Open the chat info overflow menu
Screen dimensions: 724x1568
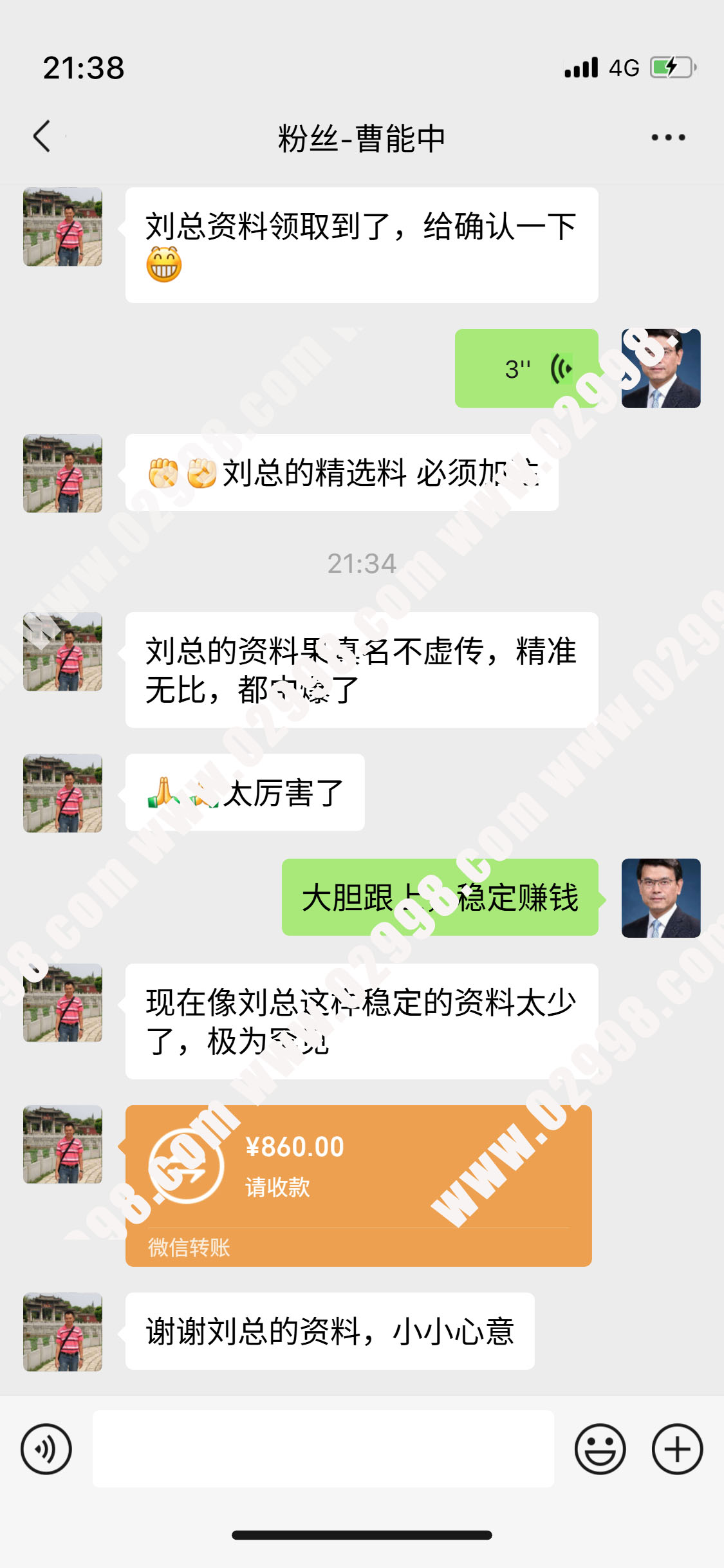tap(668, 137)
